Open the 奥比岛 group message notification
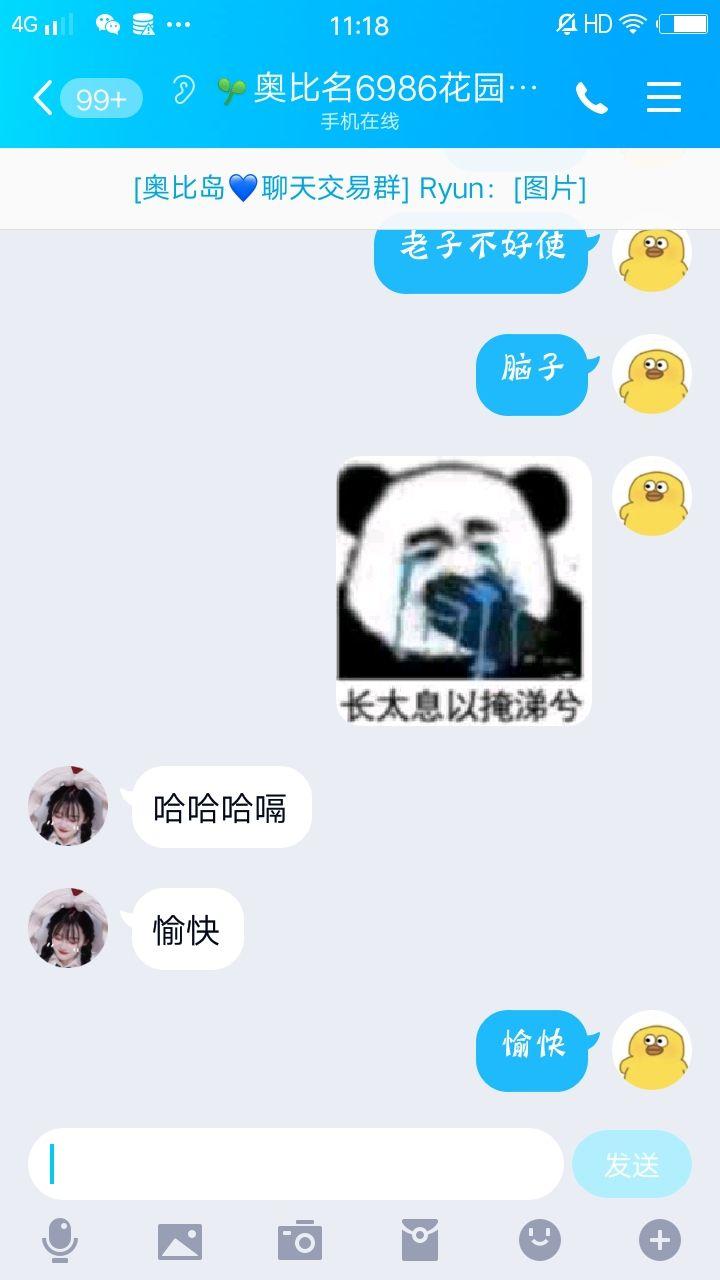Viewport: 720px width, 1280px height. pos(360,188)
